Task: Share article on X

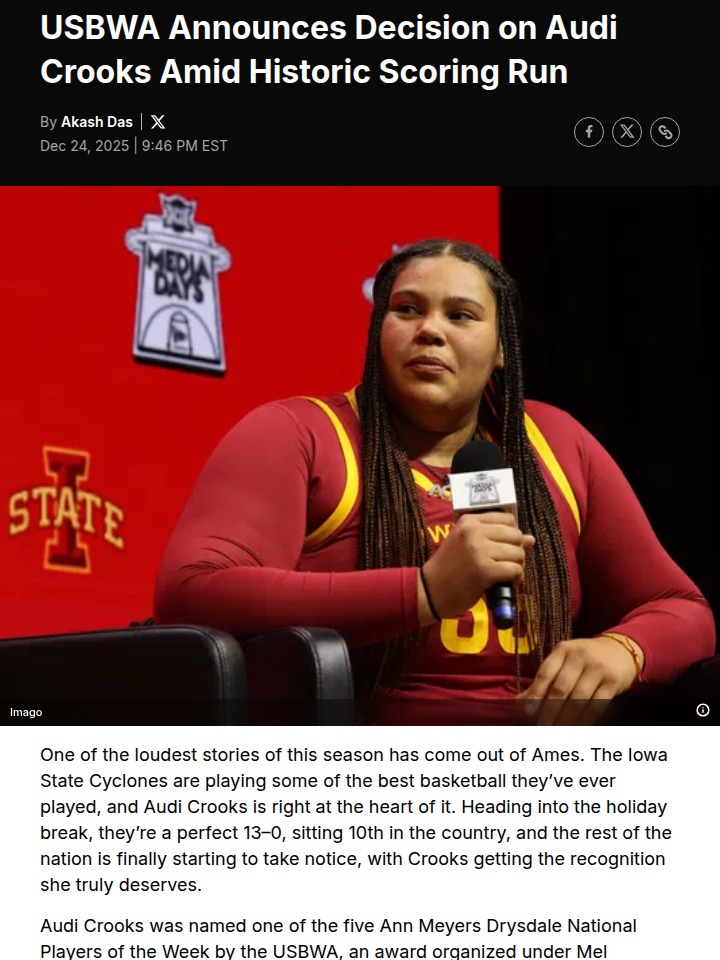Action: coord(627,132)
